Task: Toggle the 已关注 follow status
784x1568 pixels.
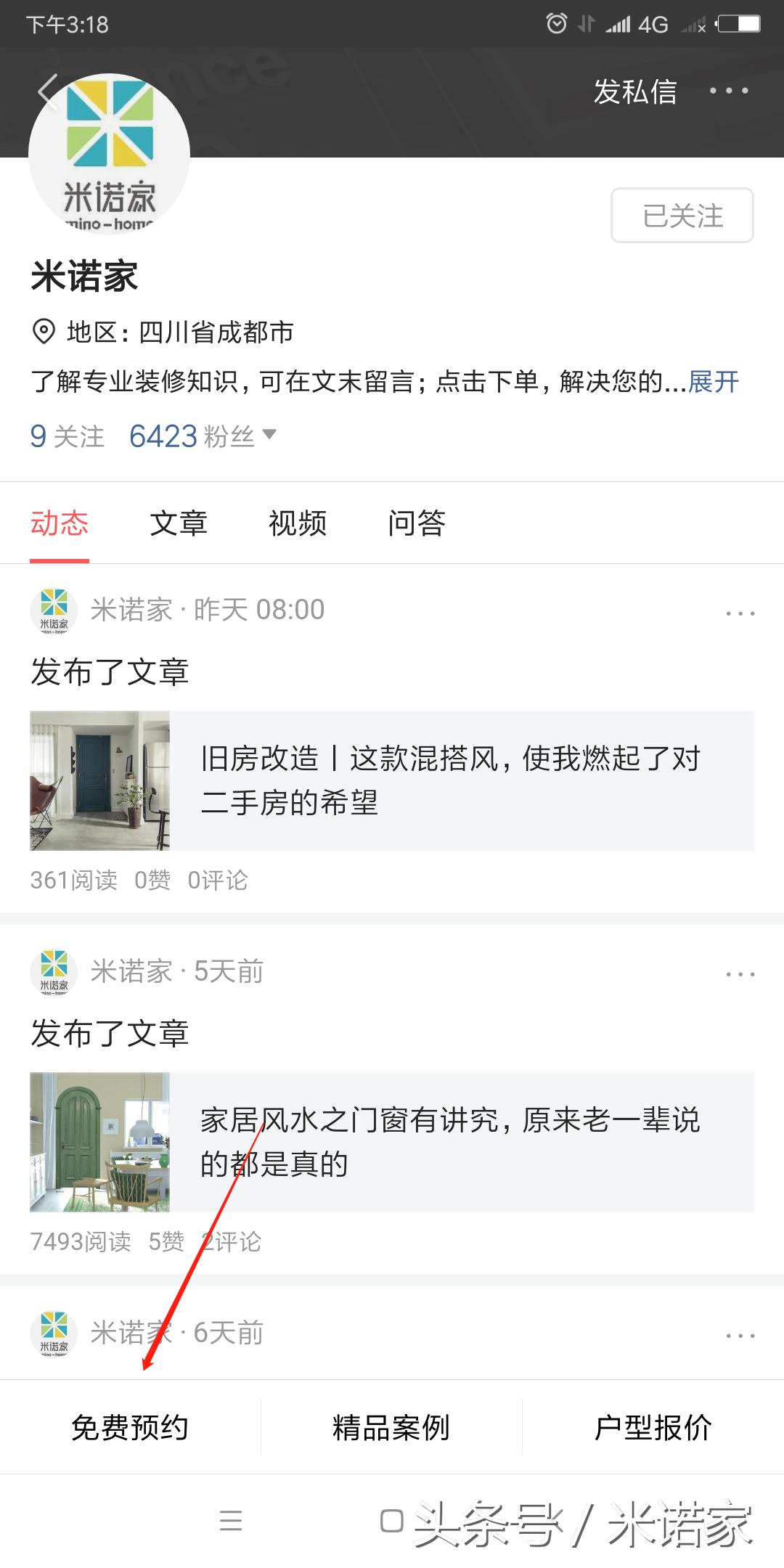Action: pyautogui.click(x=680, y=214)
